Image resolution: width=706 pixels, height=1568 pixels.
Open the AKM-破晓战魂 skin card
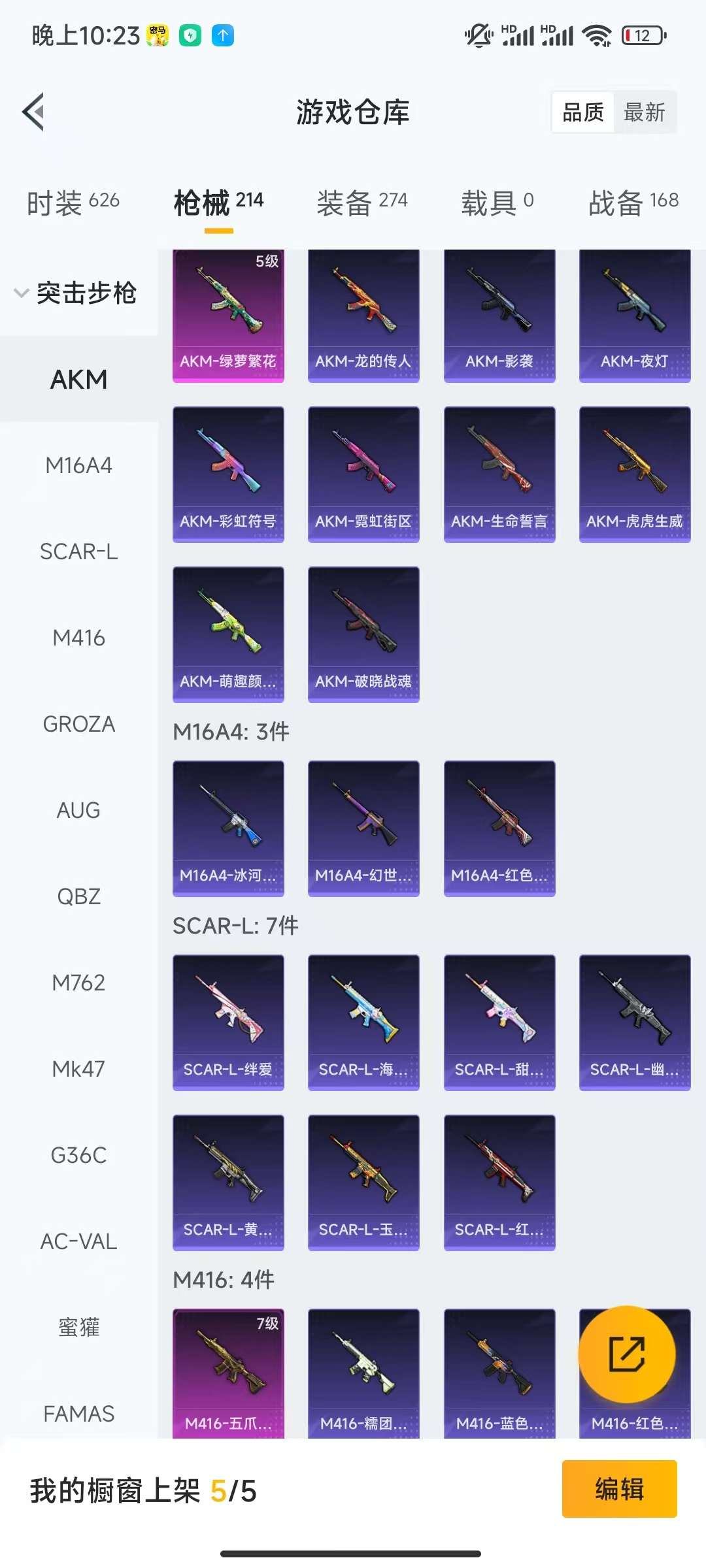363,634
